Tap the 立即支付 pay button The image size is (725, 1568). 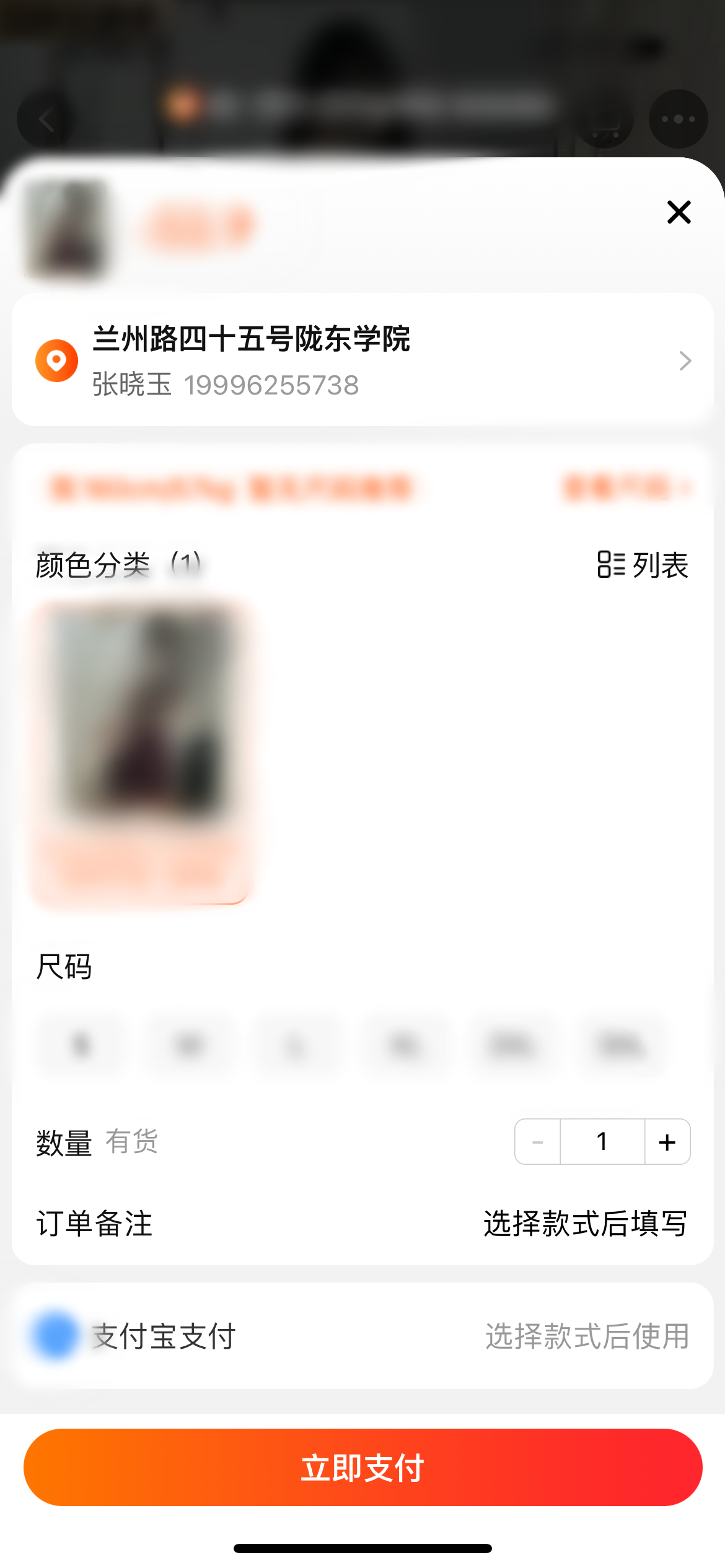[362, 1468]
